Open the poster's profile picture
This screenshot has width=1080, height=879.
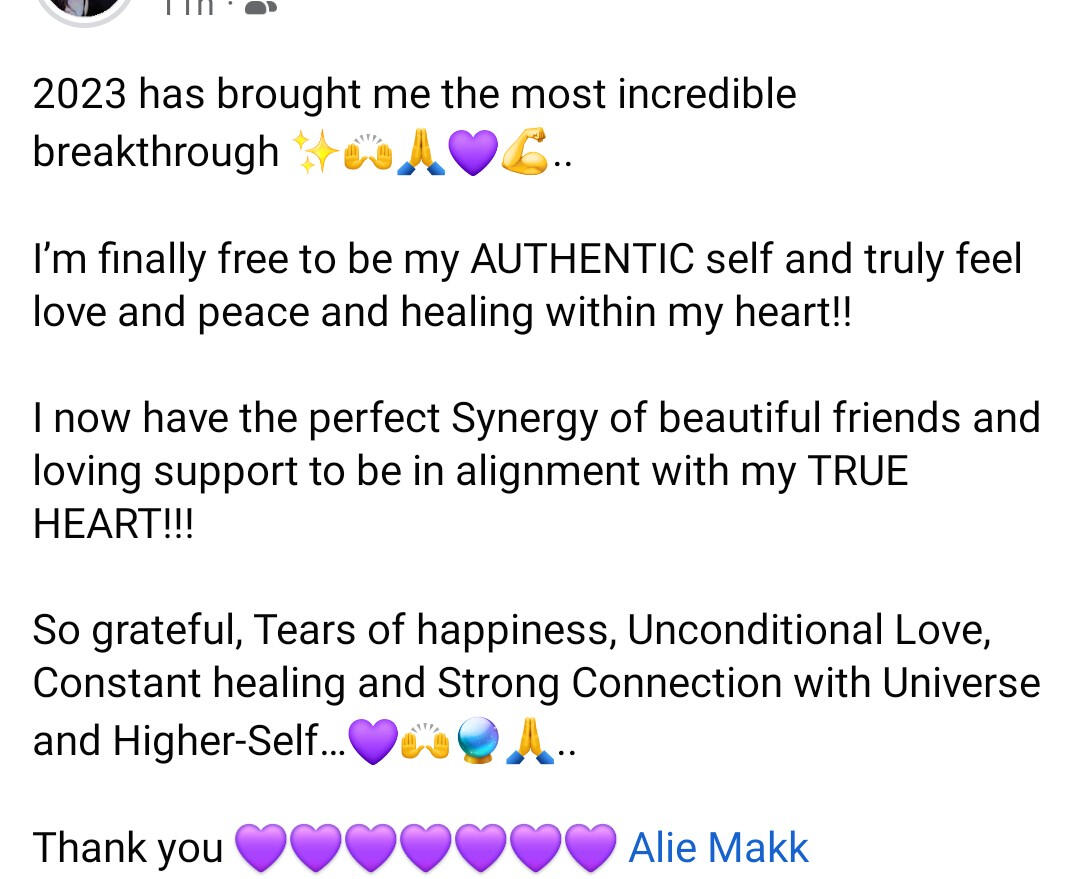click(x=84, y=6)
